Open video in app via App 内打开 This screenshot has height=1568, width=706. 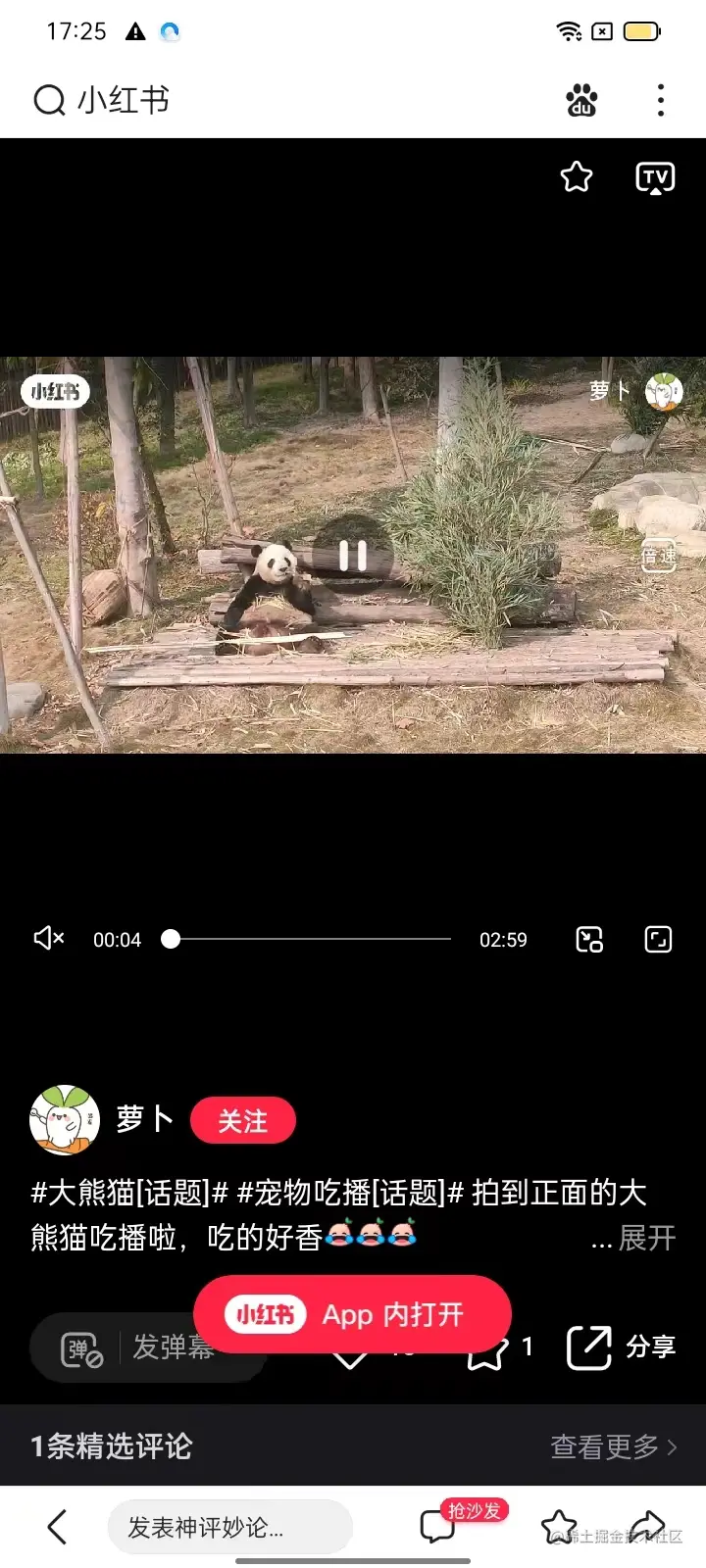coord(352,1314)
